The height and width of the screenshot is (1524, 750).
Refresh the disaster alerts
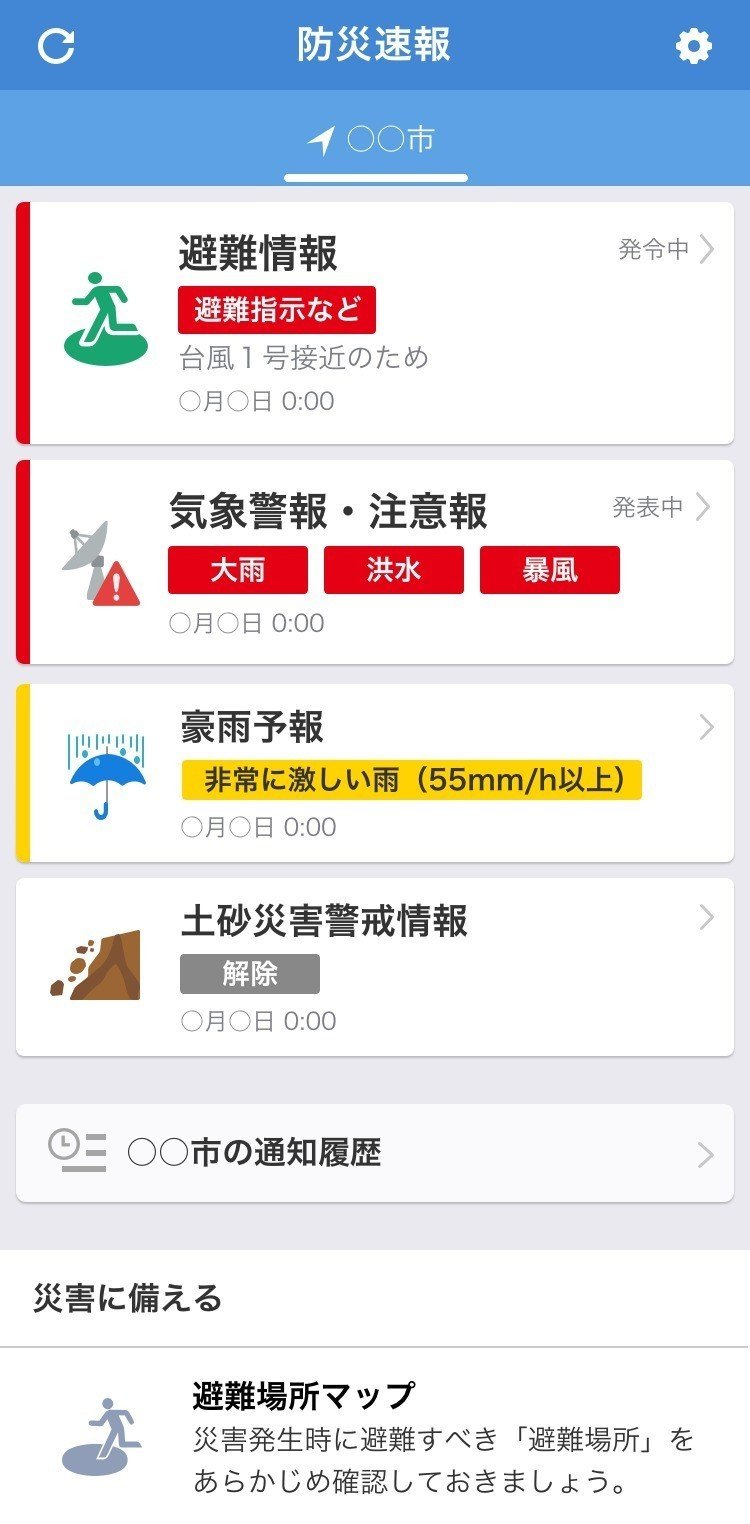[56, 46]
